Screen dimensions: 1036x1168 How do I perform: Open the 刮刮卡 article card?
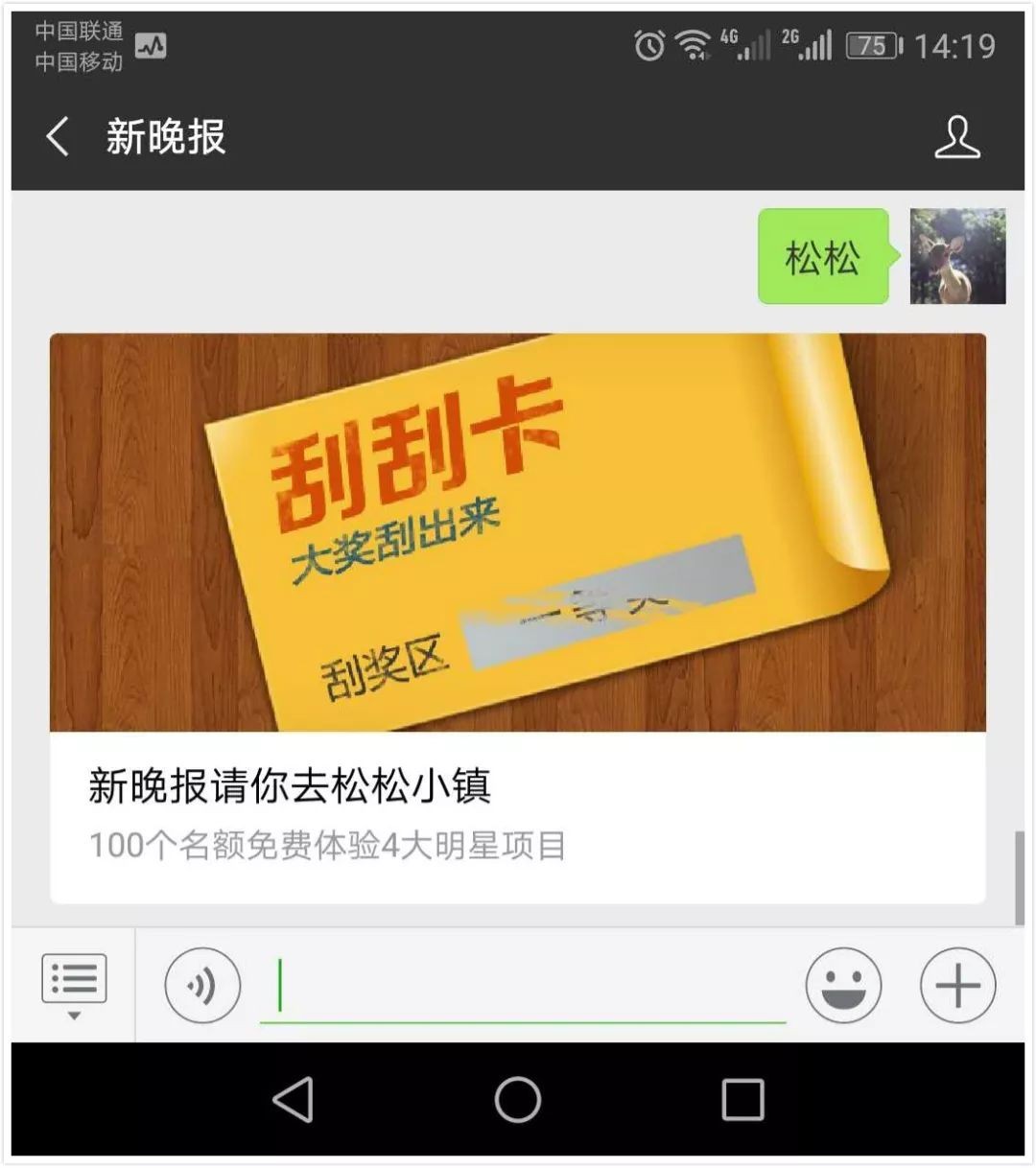[x=517, y=618]
